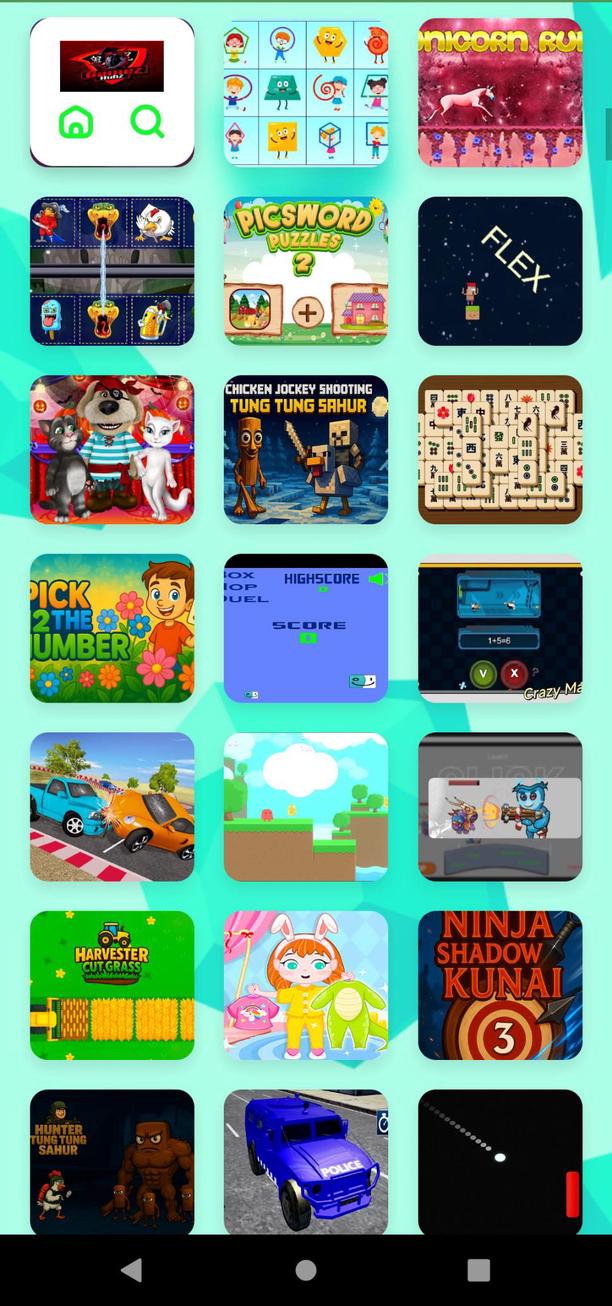
Task: Open the Box Hop Duel highscore game
Action: click(305, 627)
